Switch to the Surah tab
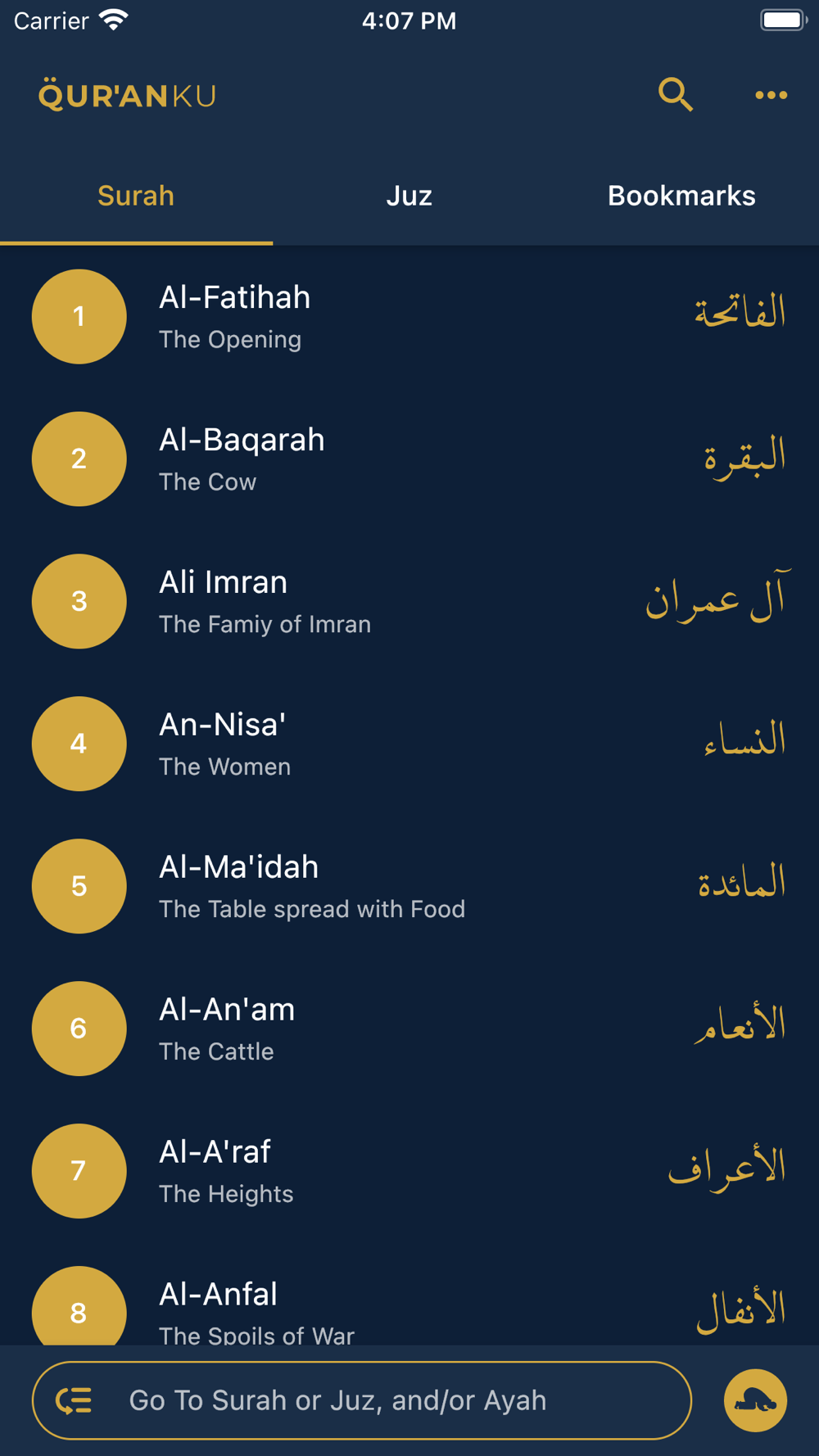 (x=136, y=197)
